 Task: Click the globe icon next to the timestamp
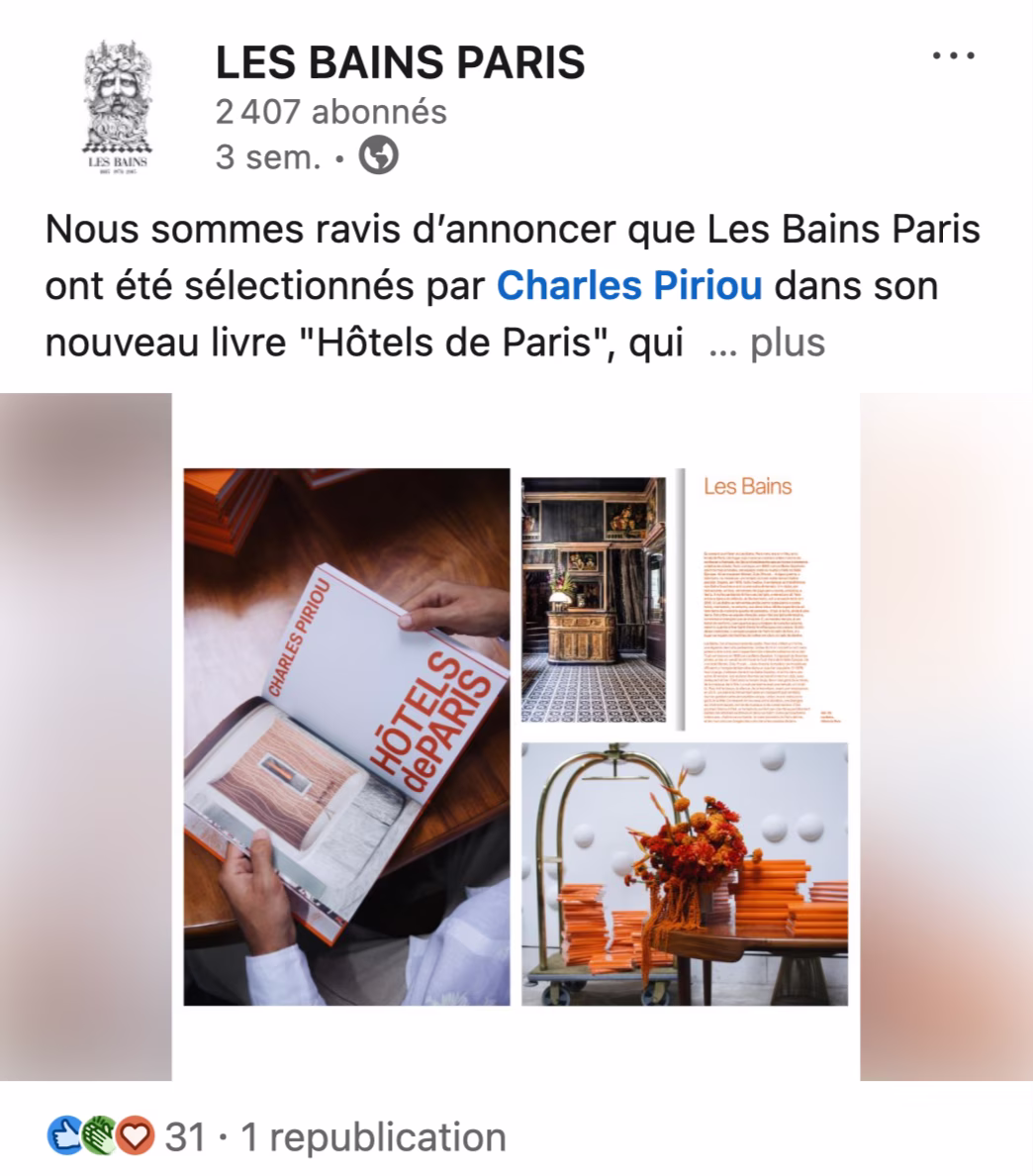pos(376,156)
